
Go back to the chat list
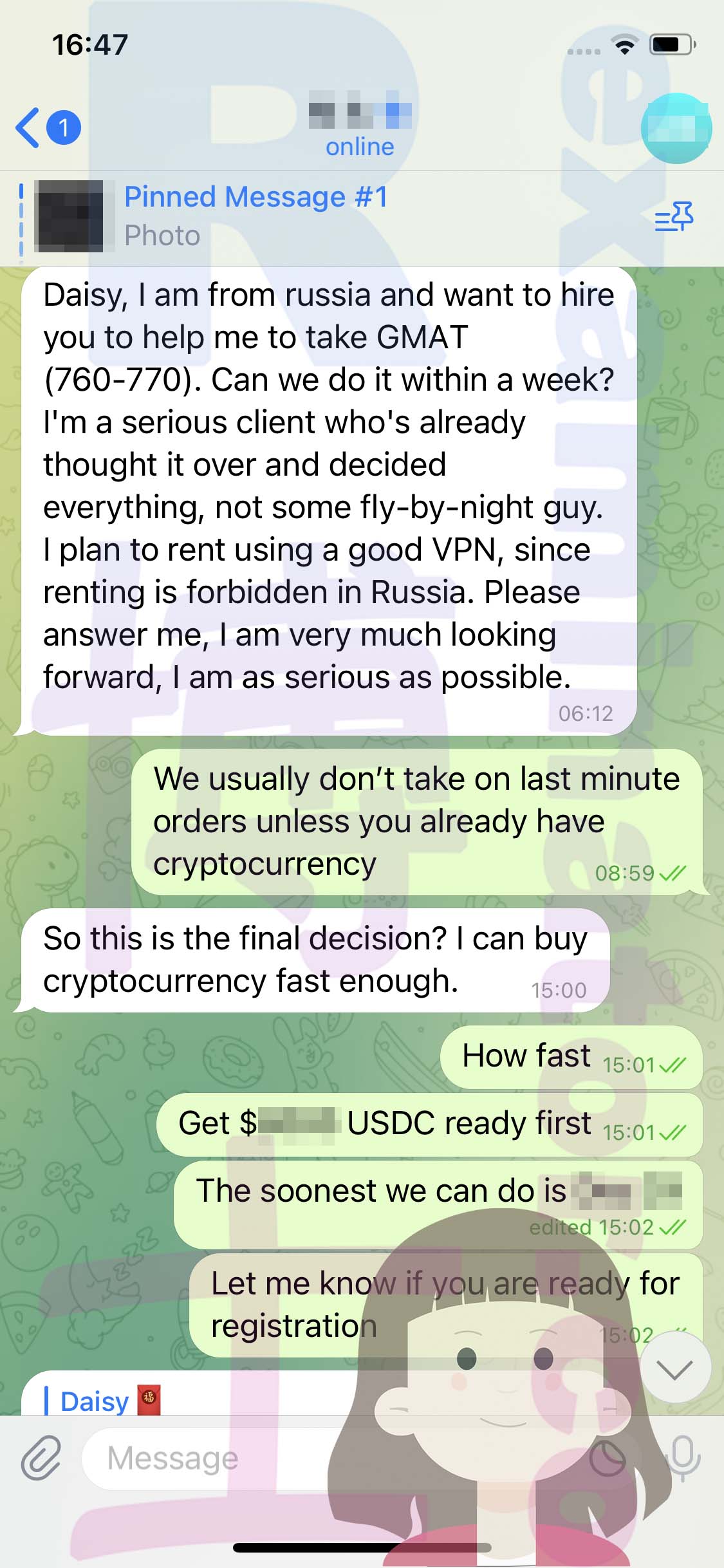tap(48, 127)
